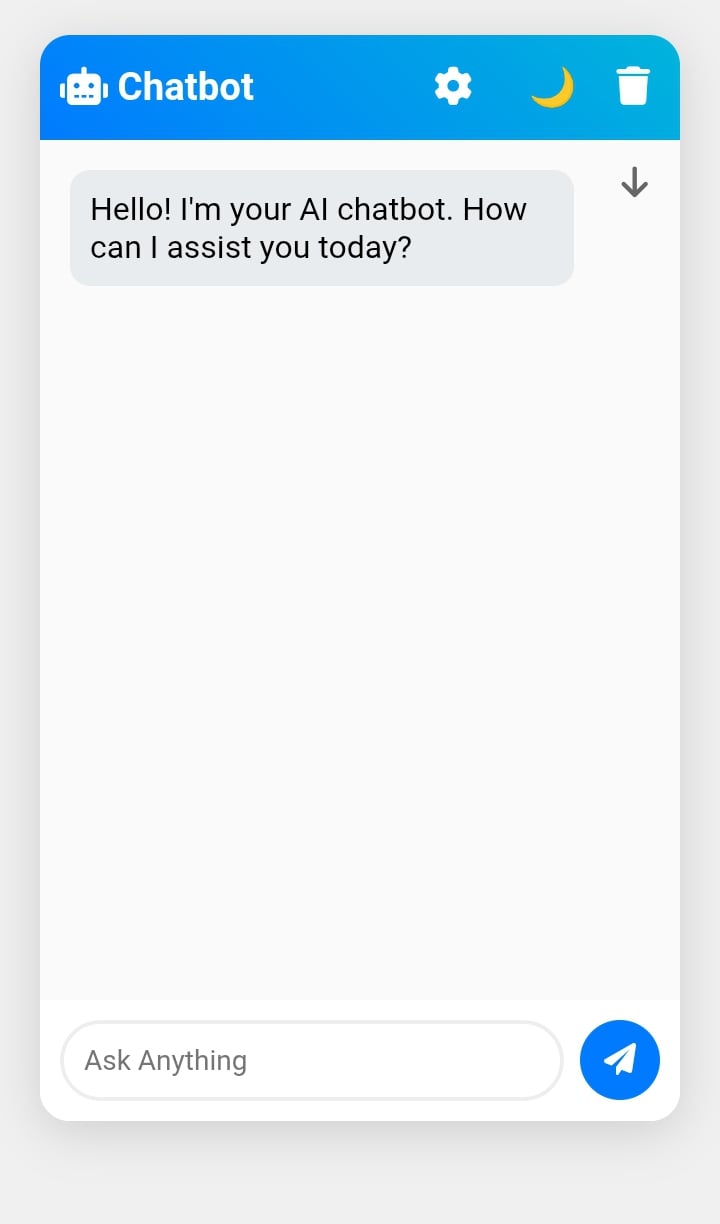Jump to latest message with down arrow

(634, 182)
